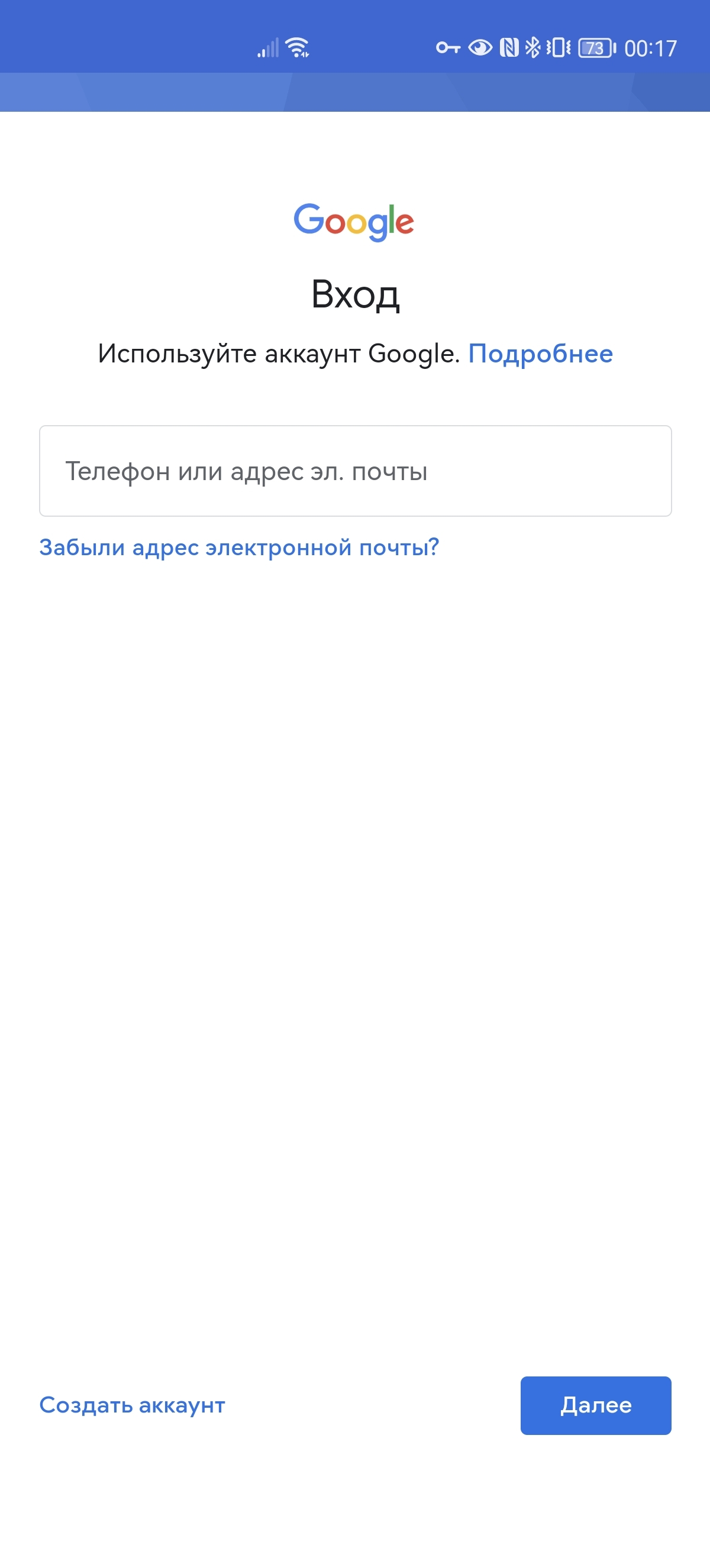The image size is (710, 1568).
Task: Tap 'Забыли адрес электронной почты?' link
Action: (x=238, y=547)
